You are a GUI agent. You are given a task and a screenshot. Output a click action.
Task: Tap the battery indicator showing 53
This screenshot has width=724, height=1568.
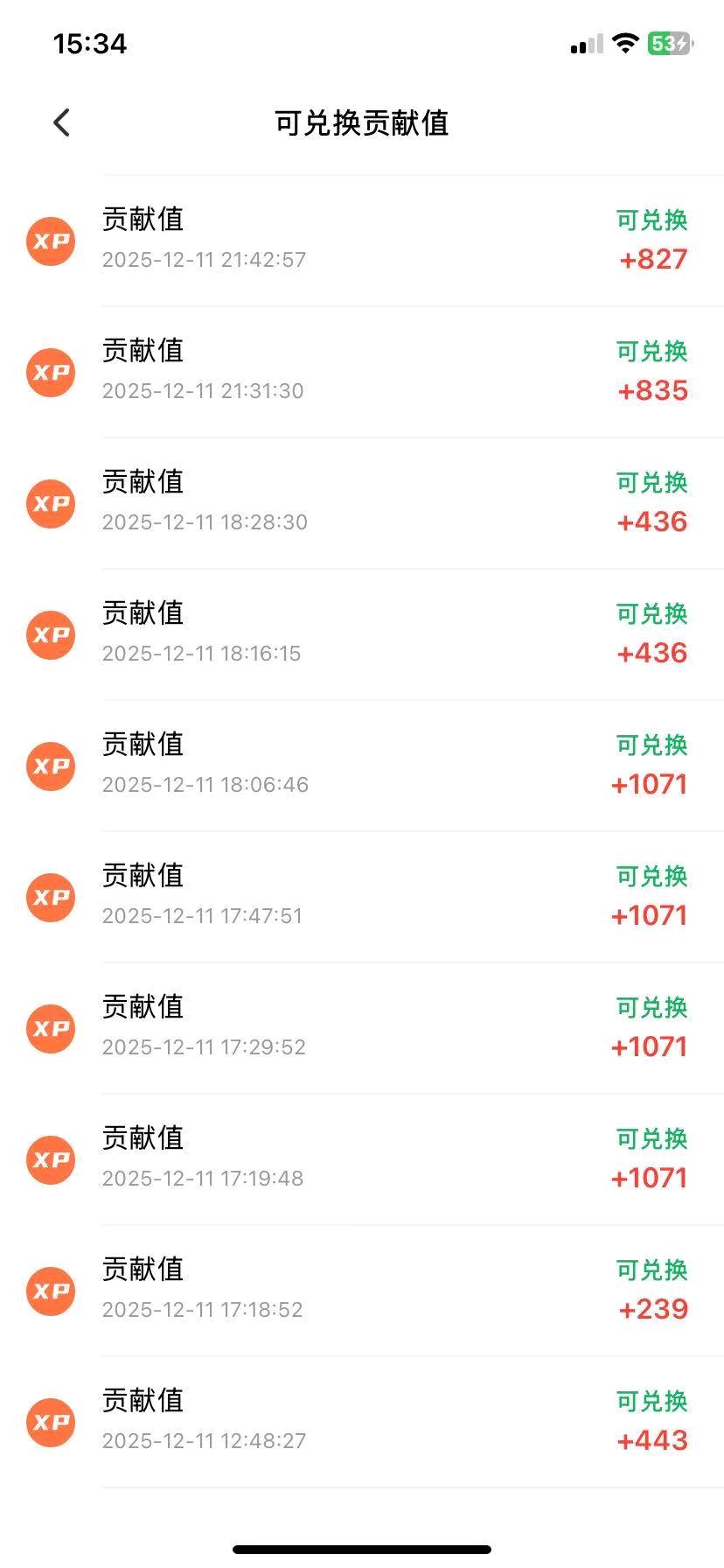click(x=668, y=44)
